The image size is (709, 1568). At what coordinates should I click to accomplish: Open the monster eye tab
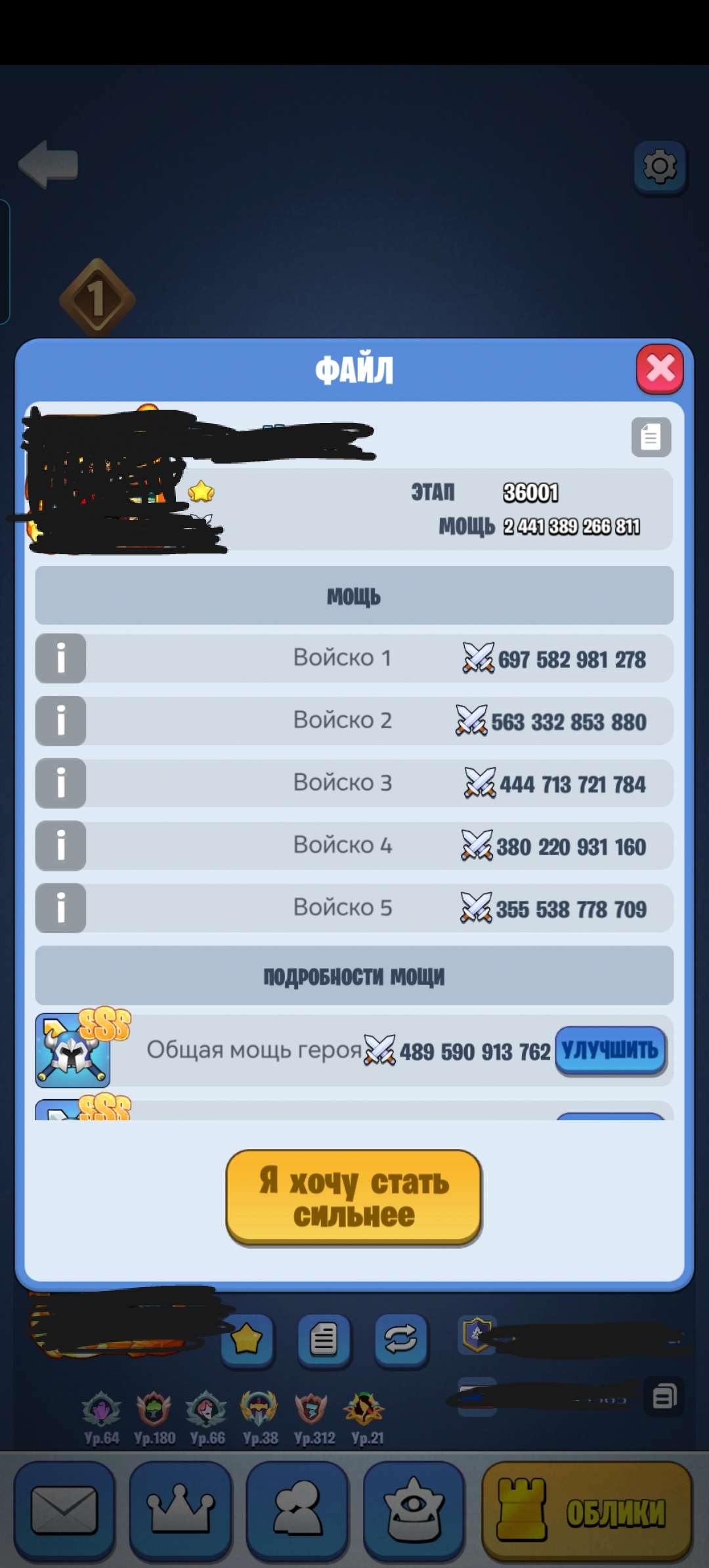click(x=414, y=1510)
